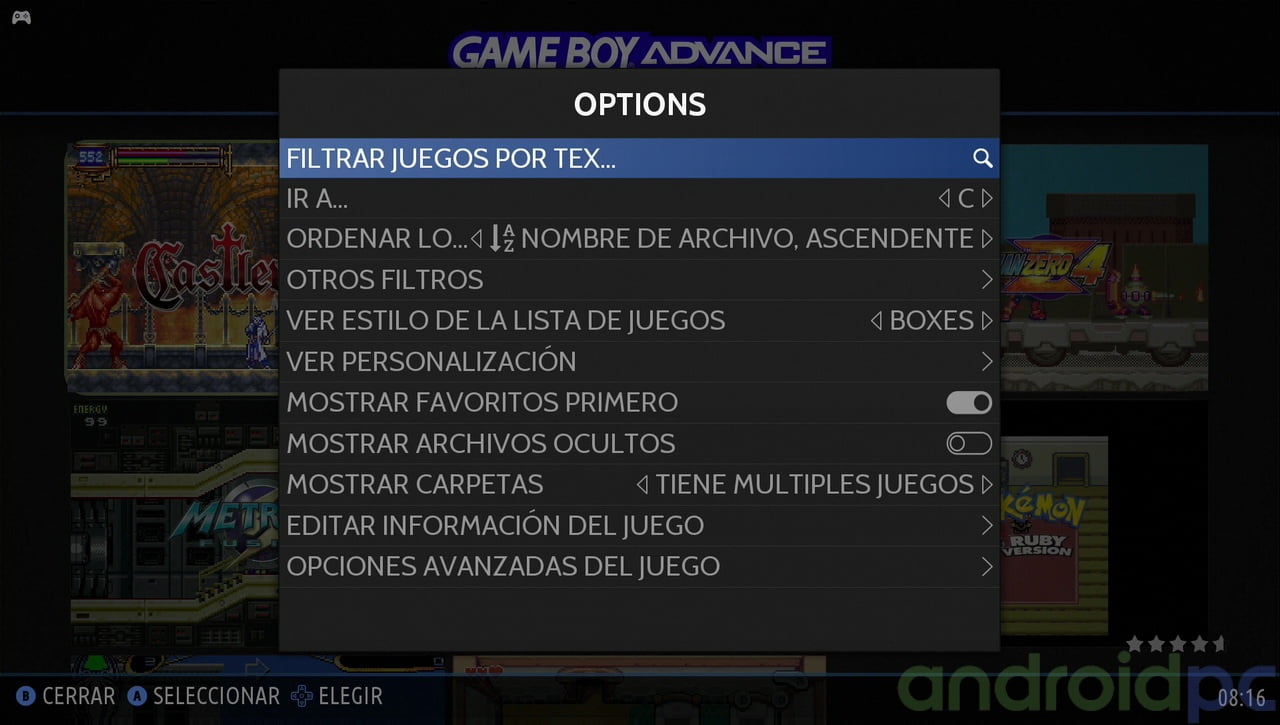Open Filtrar juegos por texto search
This screenshot has height=725, width=1280.
coord(639,158)
